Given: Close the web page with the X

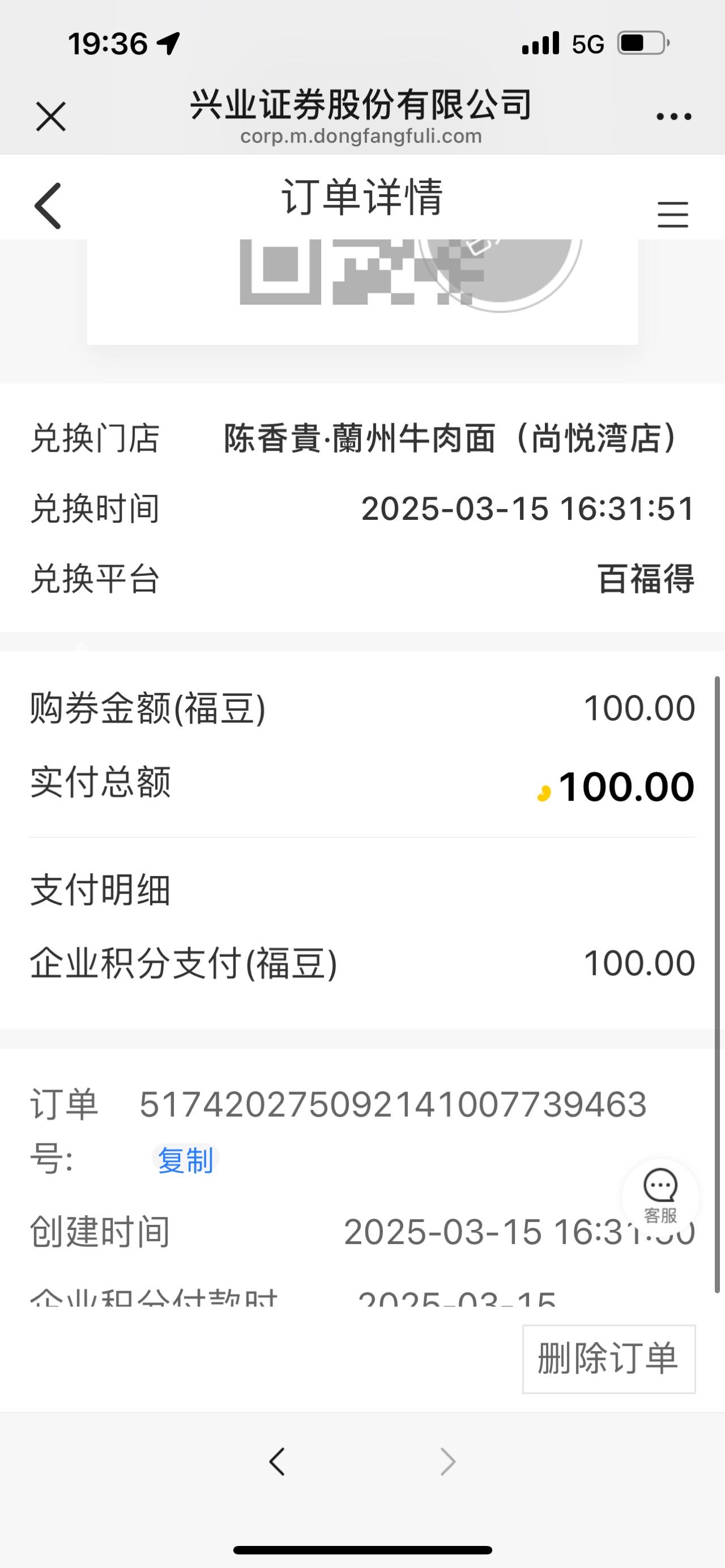Looking at the screenshot, I should tap(50, 116).
